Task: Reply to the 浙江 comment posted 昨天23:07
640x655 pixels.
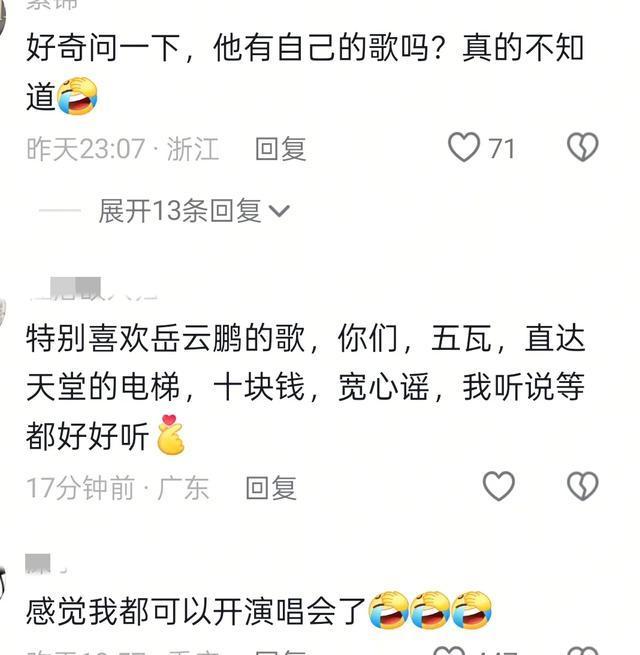Action: point(280,149)
